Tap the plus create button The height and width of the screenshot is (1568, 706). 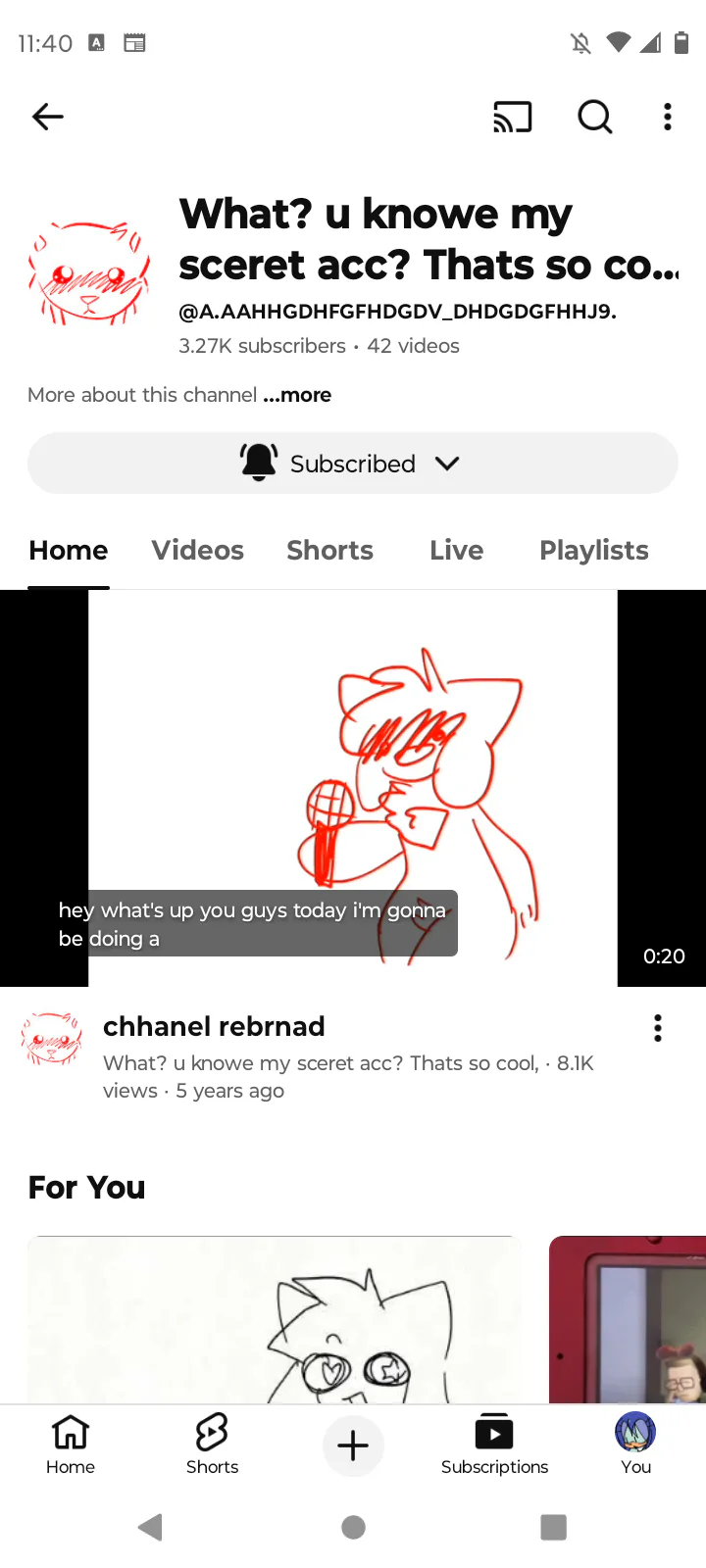[x=353, y=1445]
